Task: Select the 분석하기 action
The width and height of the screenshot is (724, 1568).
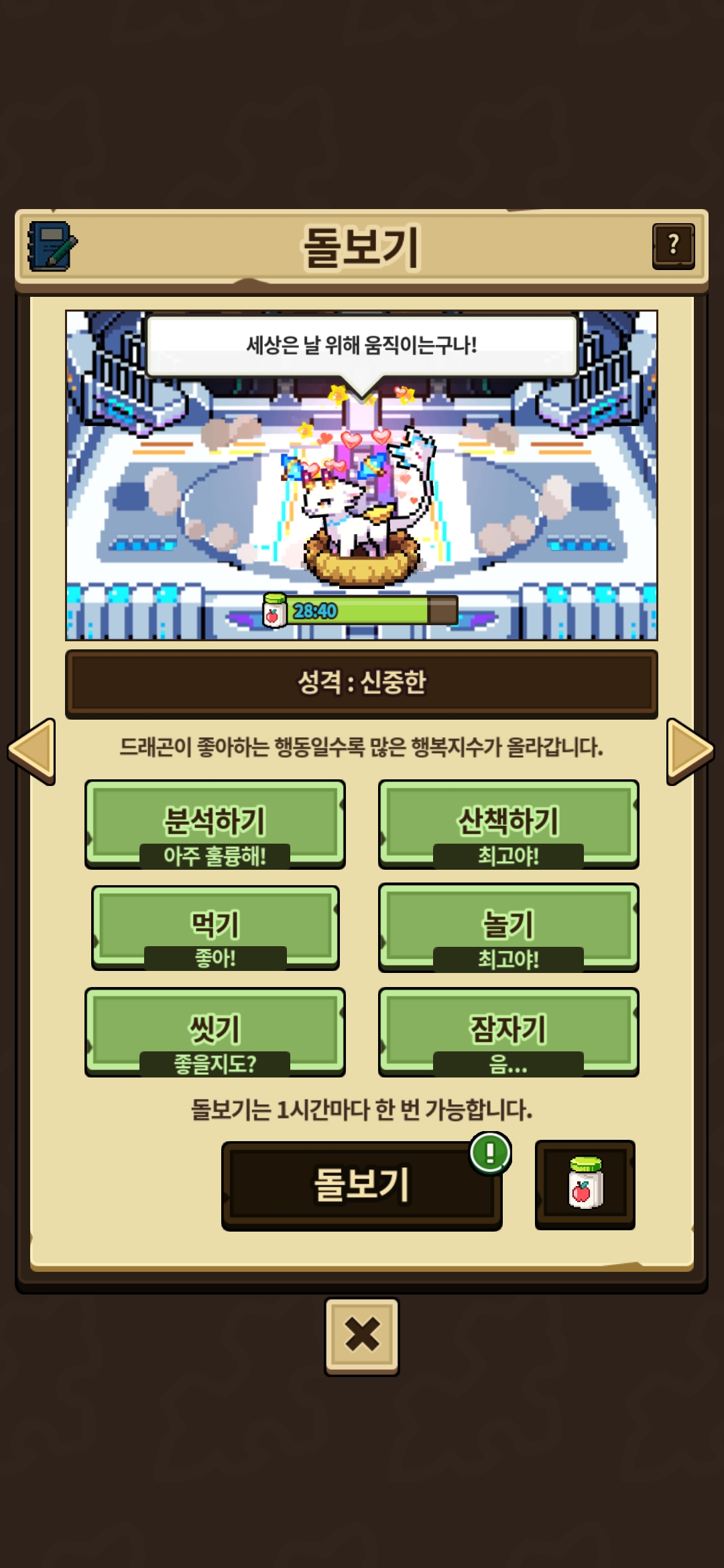Action: pyautogui.click(x=215, y=824)
